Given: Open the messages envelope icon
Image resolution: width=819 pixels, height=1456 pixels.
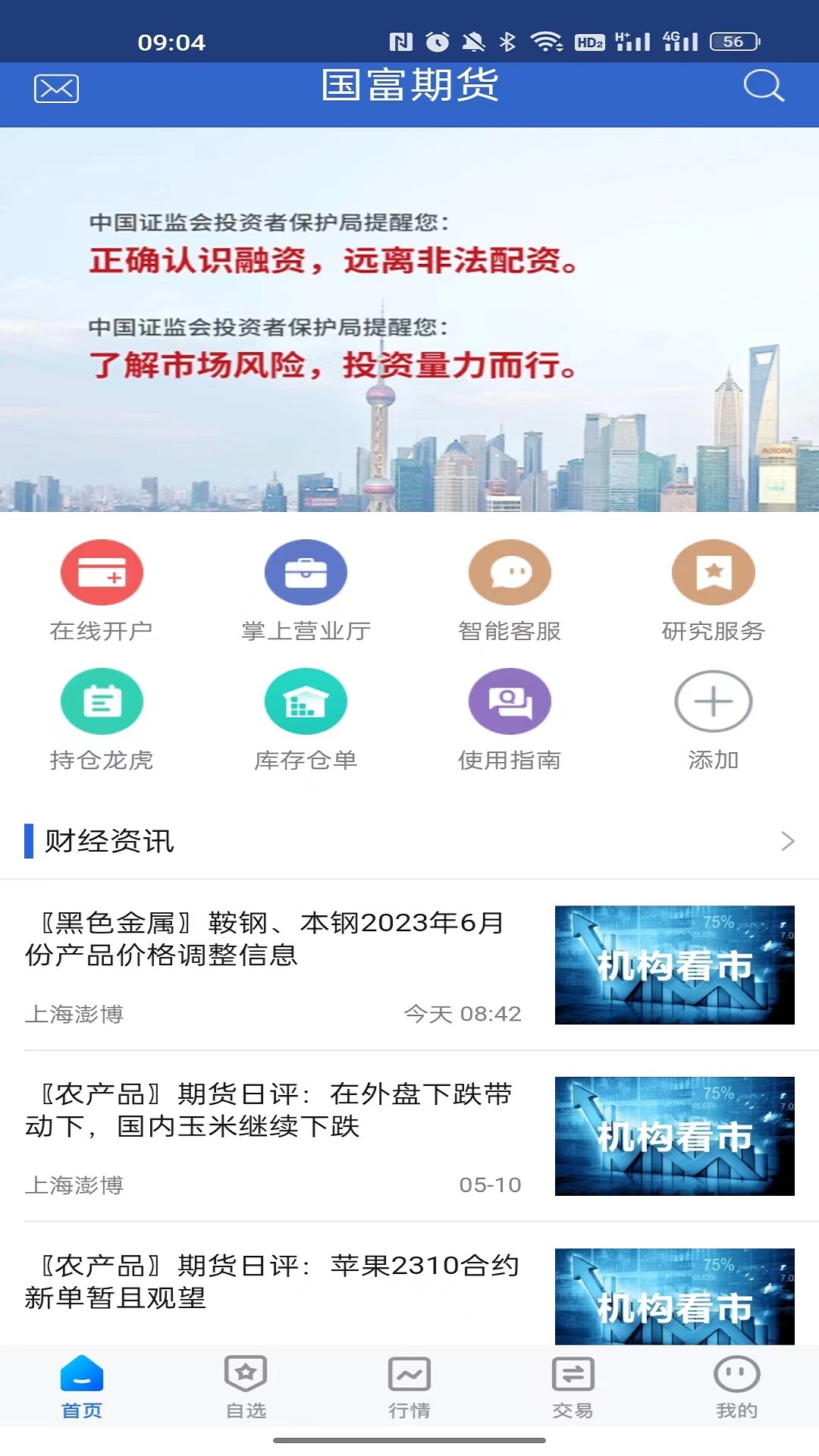Looking at the screenshot, I should [x=56, y=89].
